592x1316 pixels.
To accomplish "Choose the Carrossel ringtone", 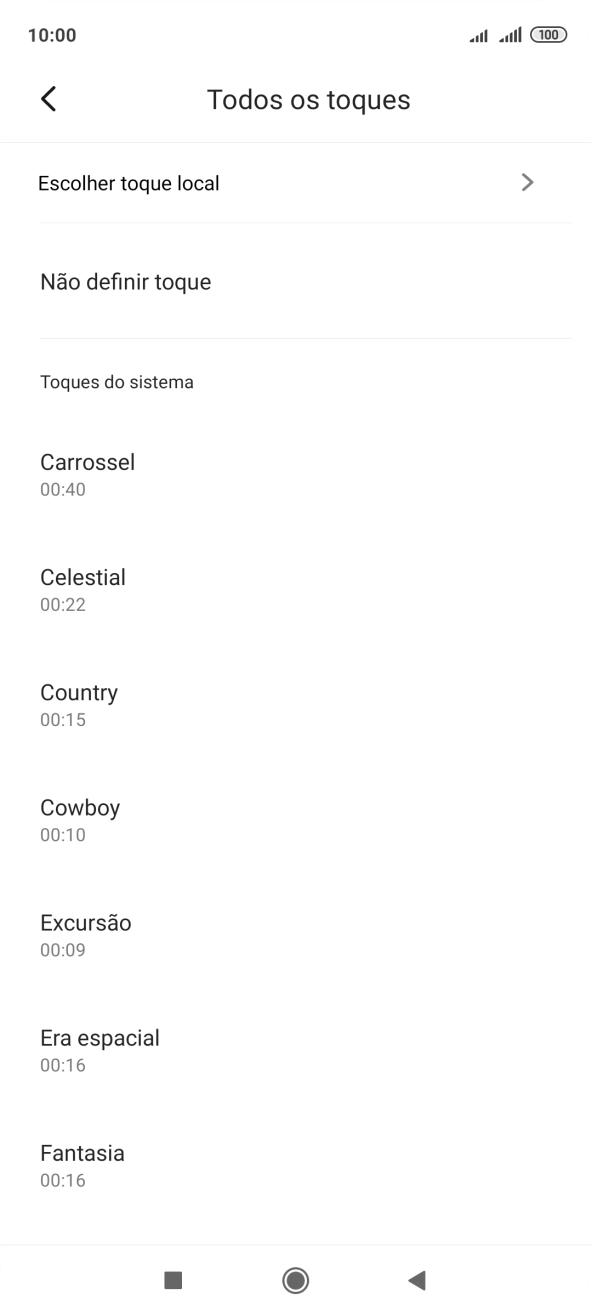I will point(296,474).
